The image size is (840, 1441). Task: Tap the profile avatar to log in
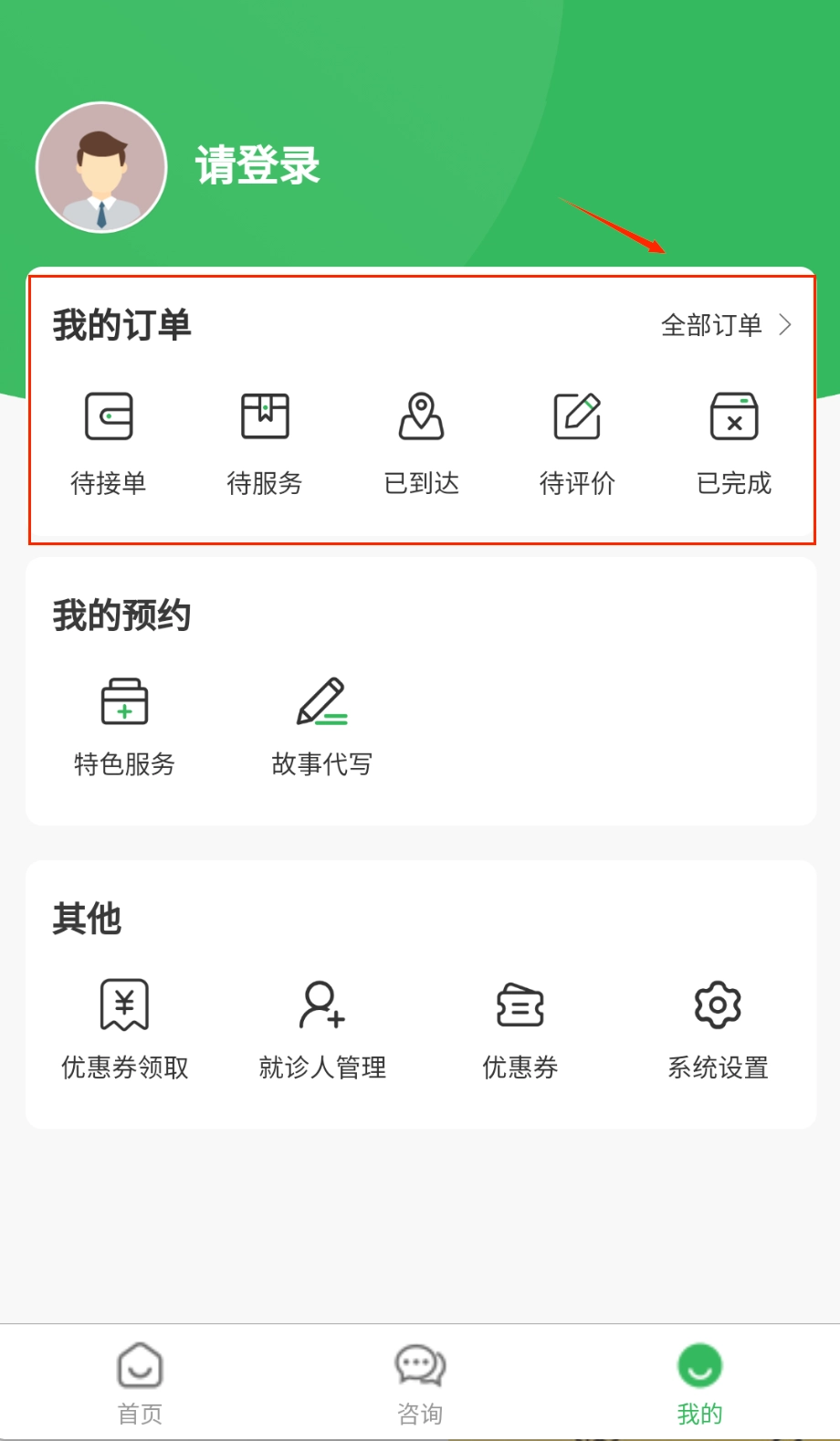(101, 167)
